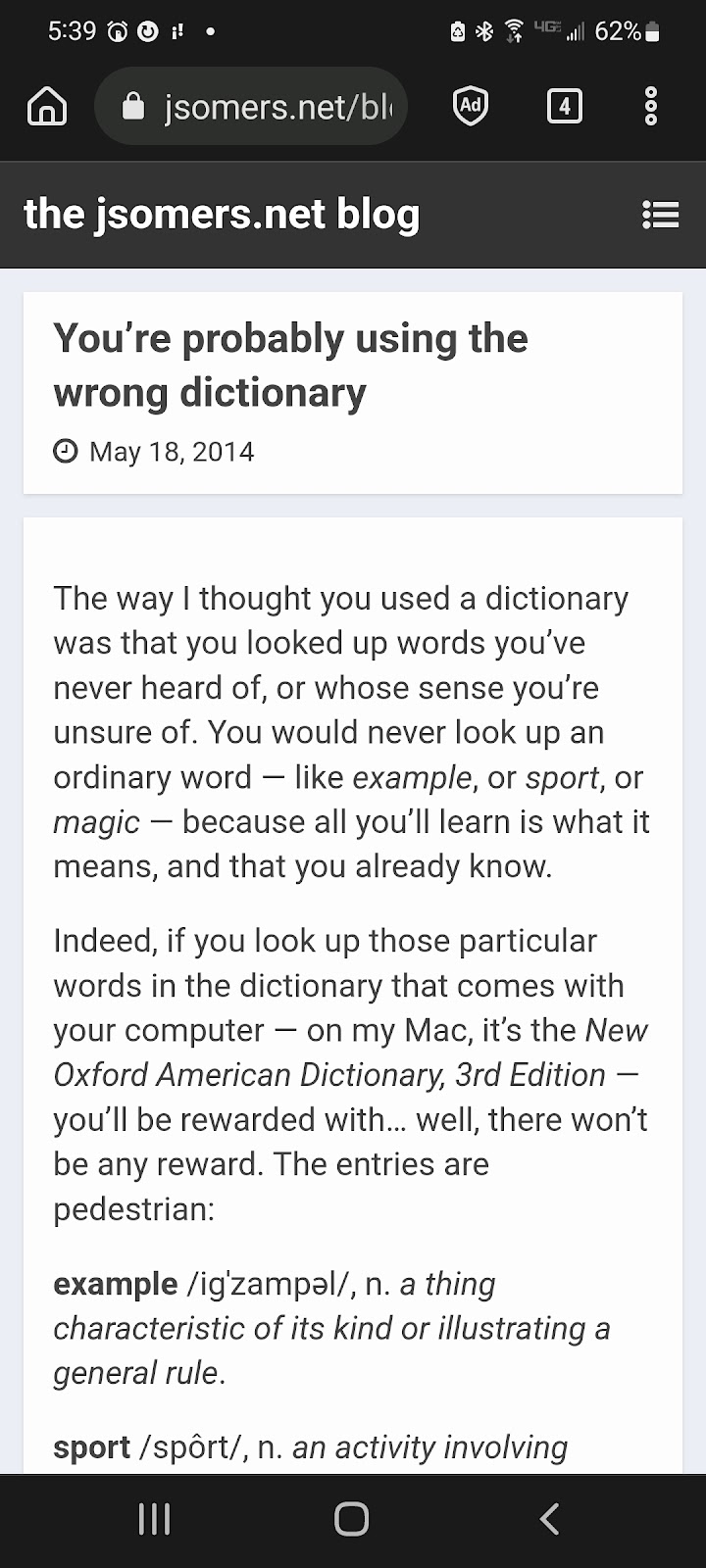Open the jsomers.net blog title link
Image resolution: width=706 pixels, height=1568 pixels.
[222, 214]
